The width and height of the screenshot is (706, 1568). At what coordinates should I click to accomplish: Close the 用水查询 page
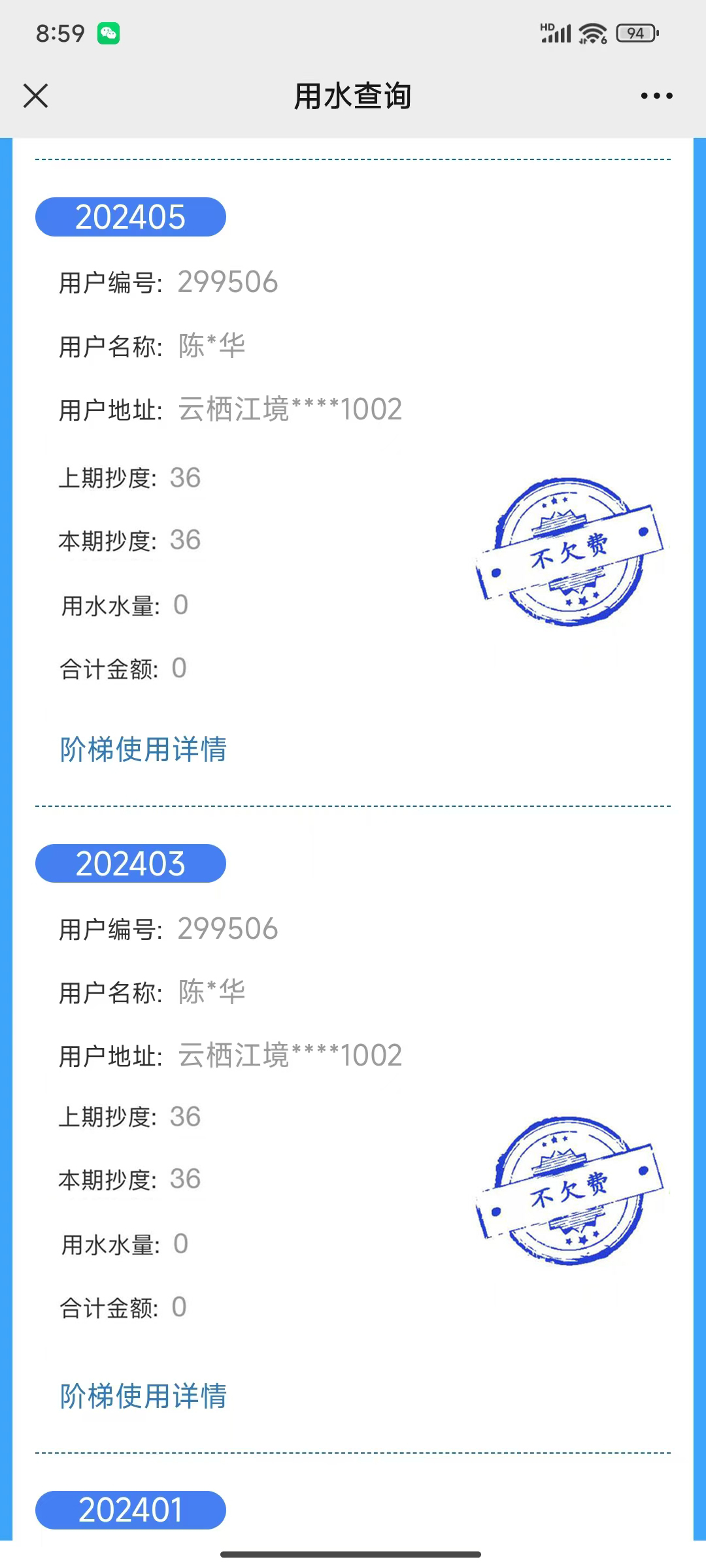pos(36,96)
